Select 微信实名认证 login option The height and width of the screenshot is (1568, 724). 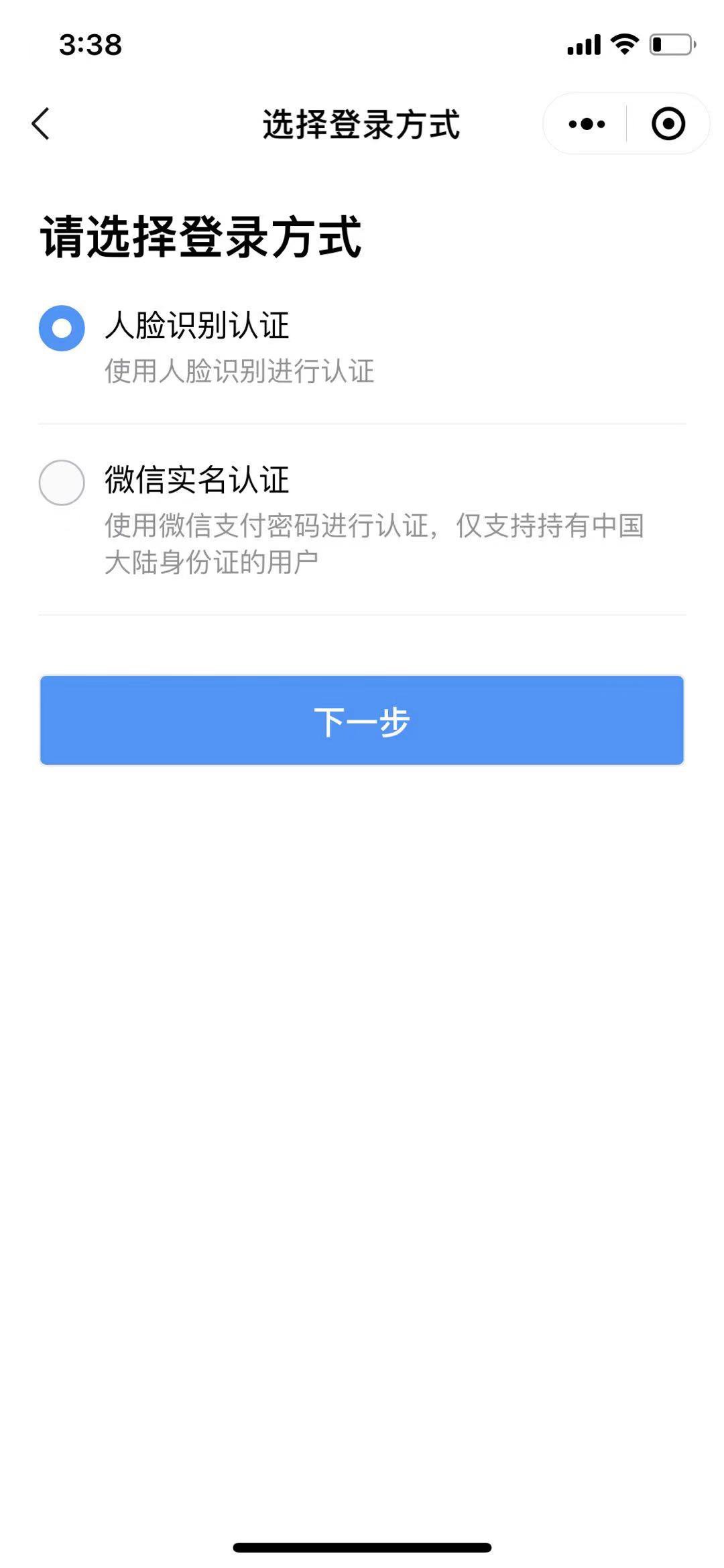pyautogui.click(x=62, y=483)
